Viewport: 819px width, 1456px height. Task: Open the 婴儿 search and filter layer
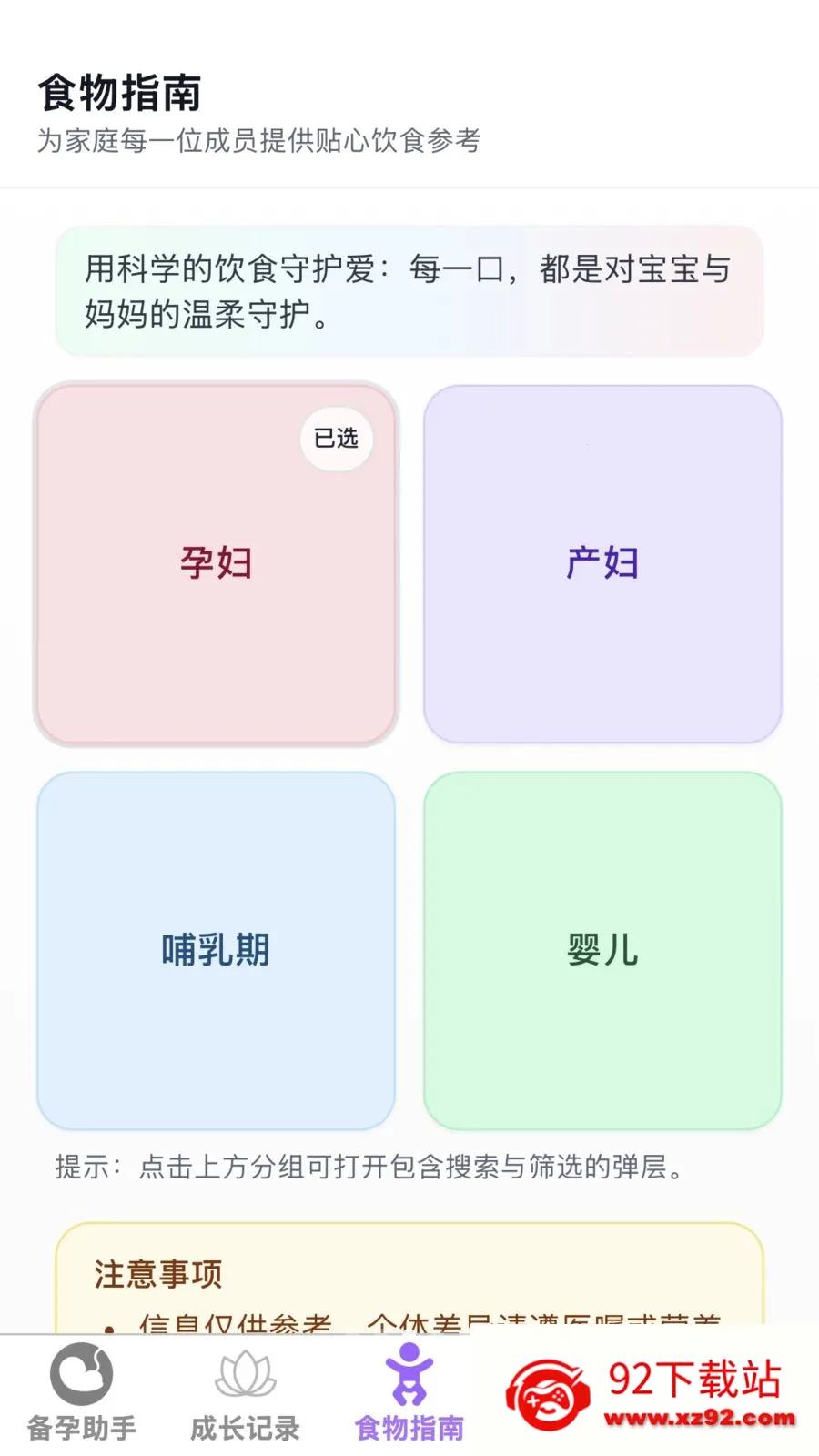click(602, 951)
